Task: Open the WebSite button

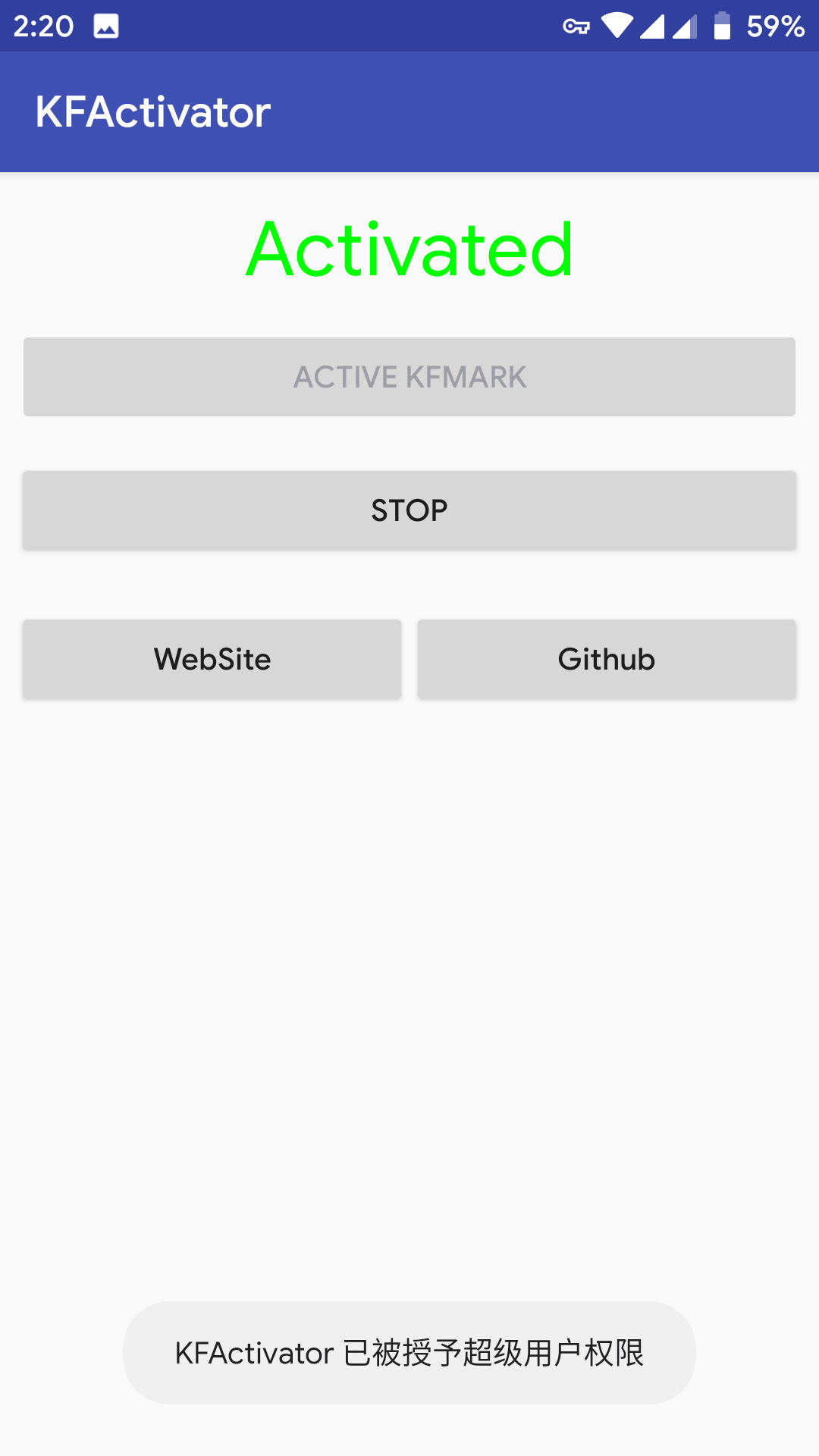Action: click(x=212, y=659)
